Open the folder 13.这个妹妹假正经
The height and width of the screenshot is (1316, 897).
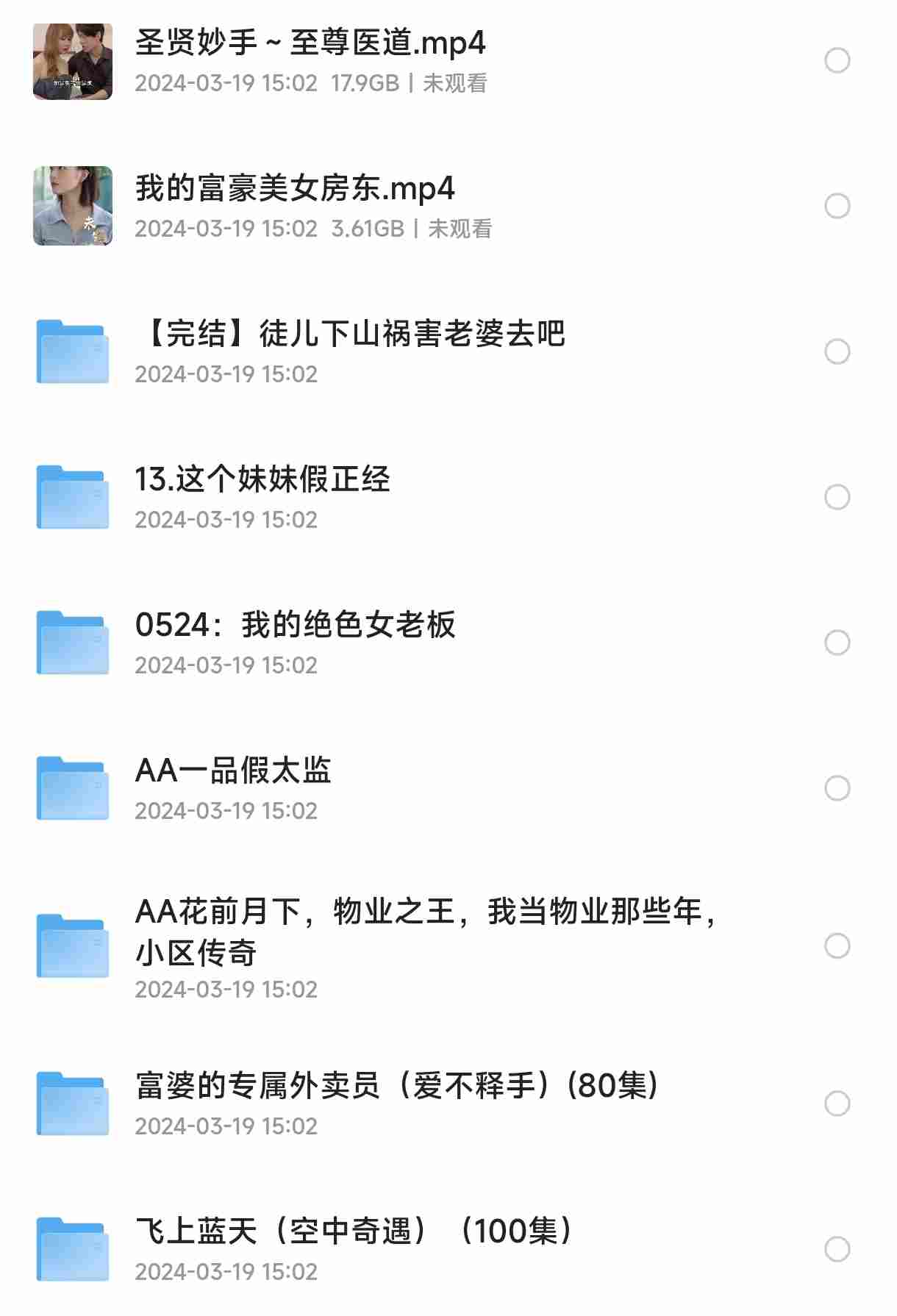(x=262, y=481)
